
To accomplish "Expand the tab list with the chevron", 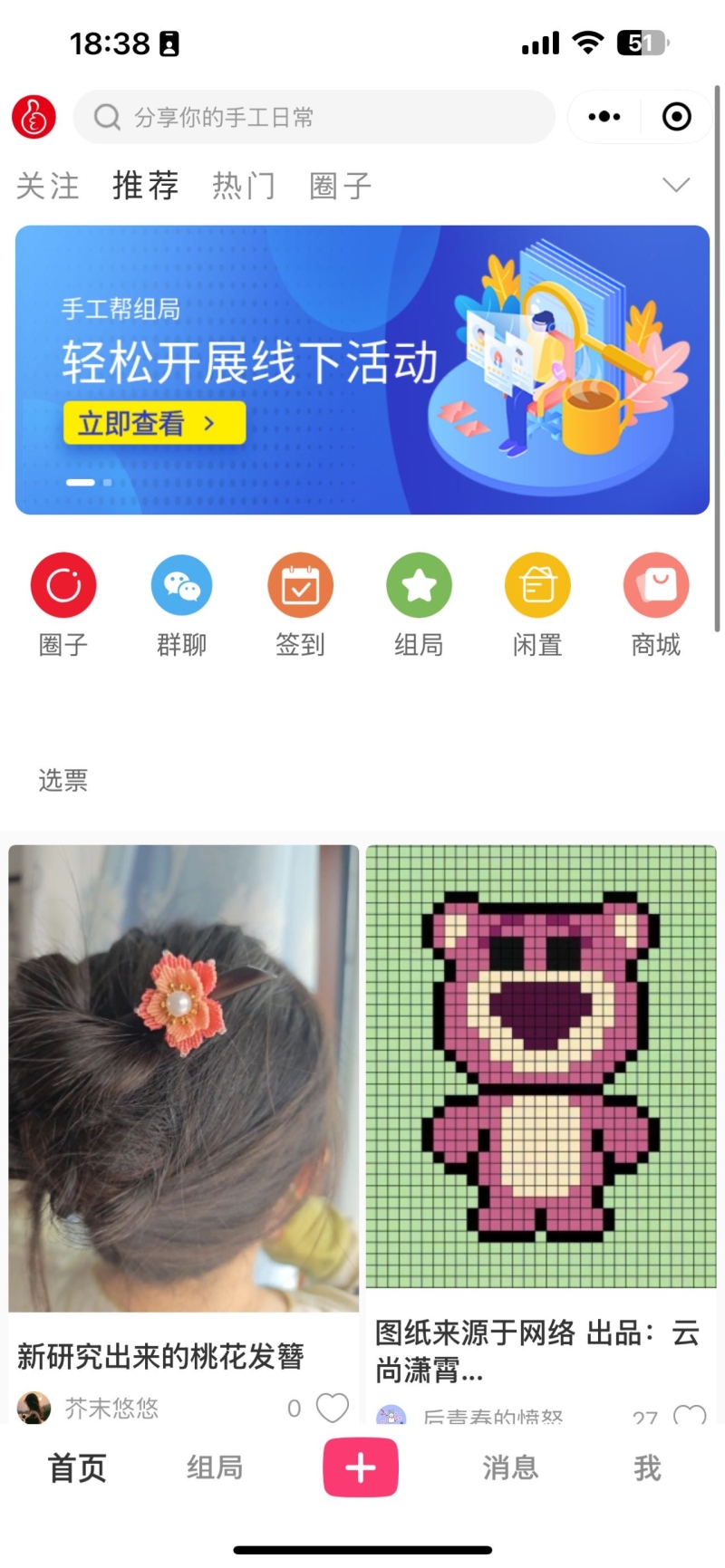I will (676, 186).
